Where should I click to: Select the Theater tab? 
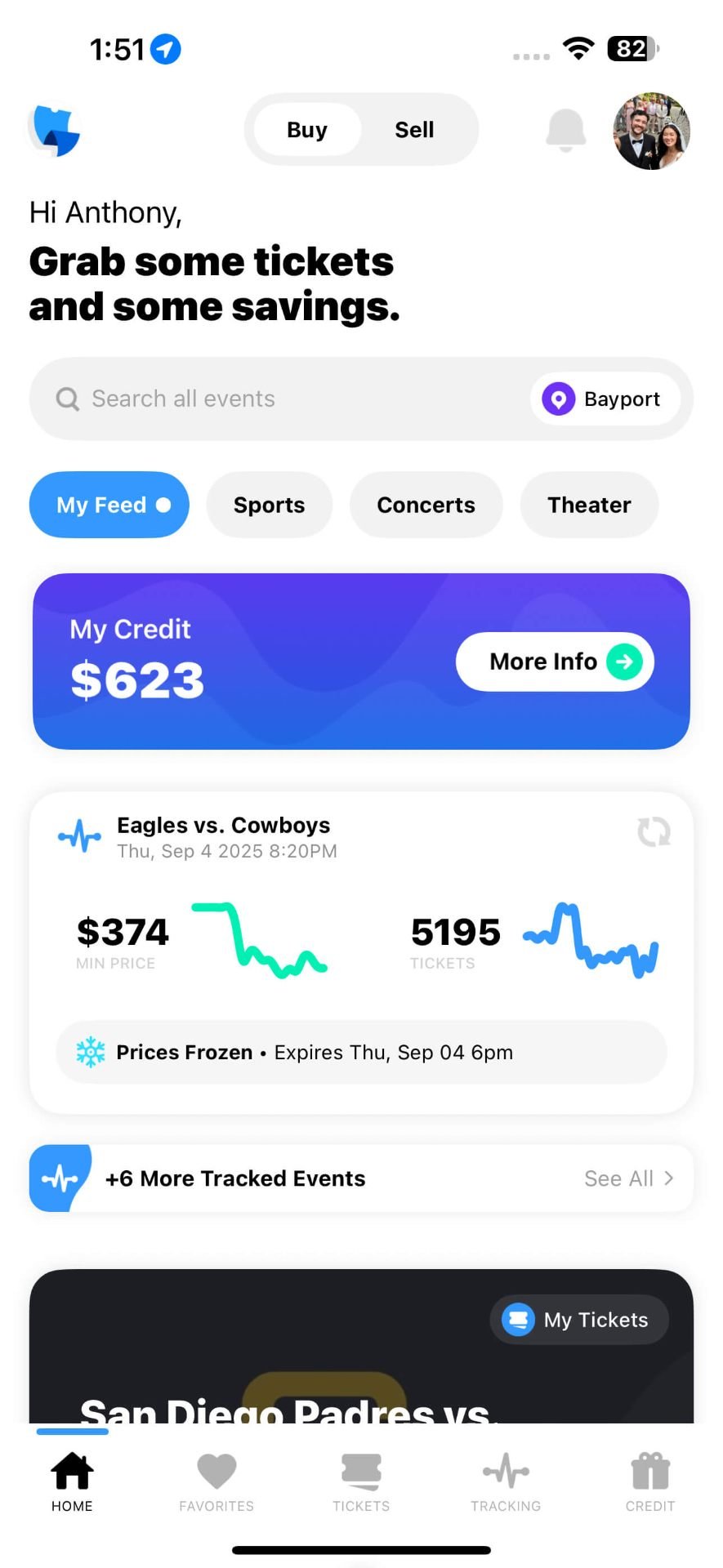[589, 505]
